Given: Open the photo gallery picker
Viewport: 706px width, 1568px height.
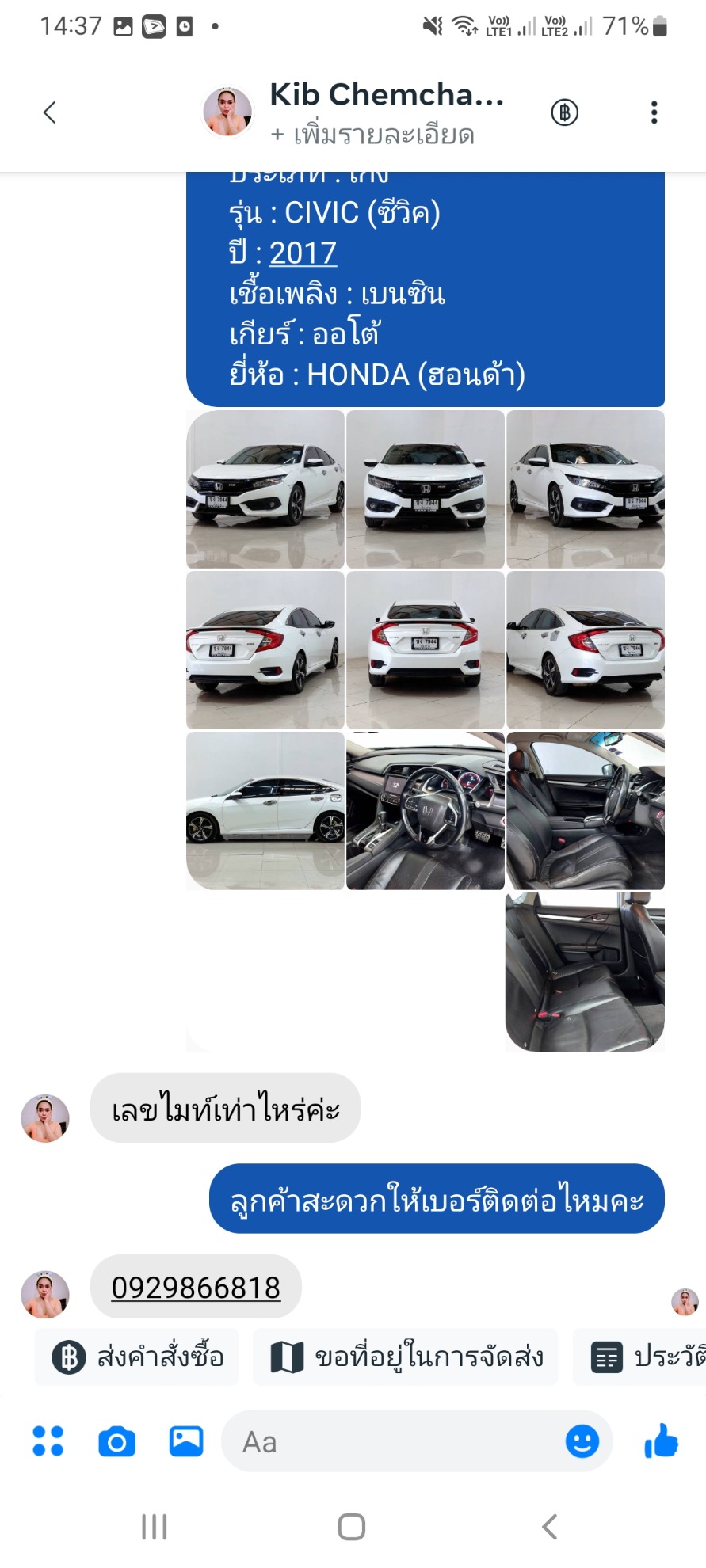Looking at the screenshot, I should tap(186, 1441).
